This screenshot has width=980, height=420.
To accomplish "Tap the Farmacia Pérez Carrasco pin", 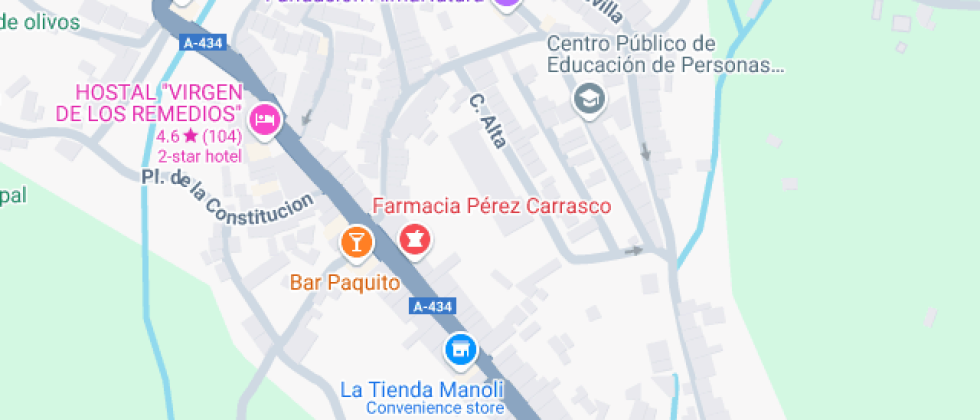I will tap(414, 239).
